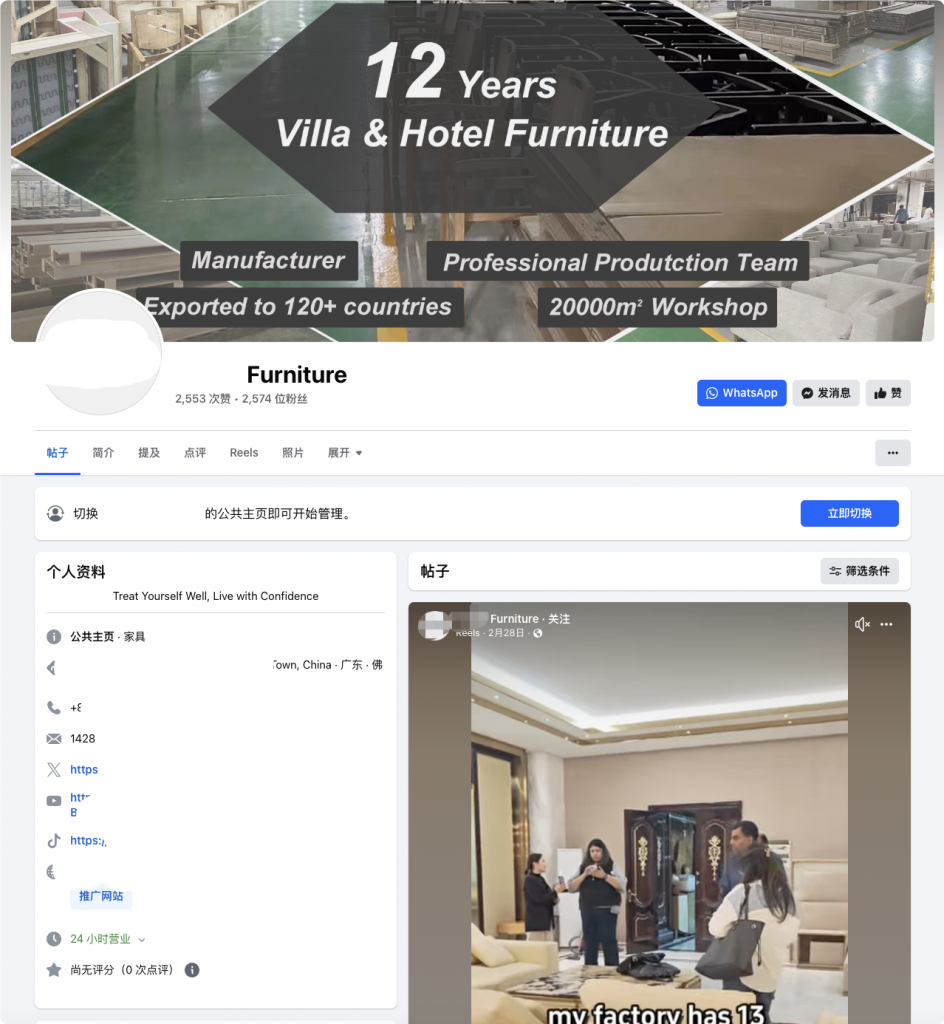Open the page overflow menu beside tabs
The image size is (944, 1024).
click(892, 452)
